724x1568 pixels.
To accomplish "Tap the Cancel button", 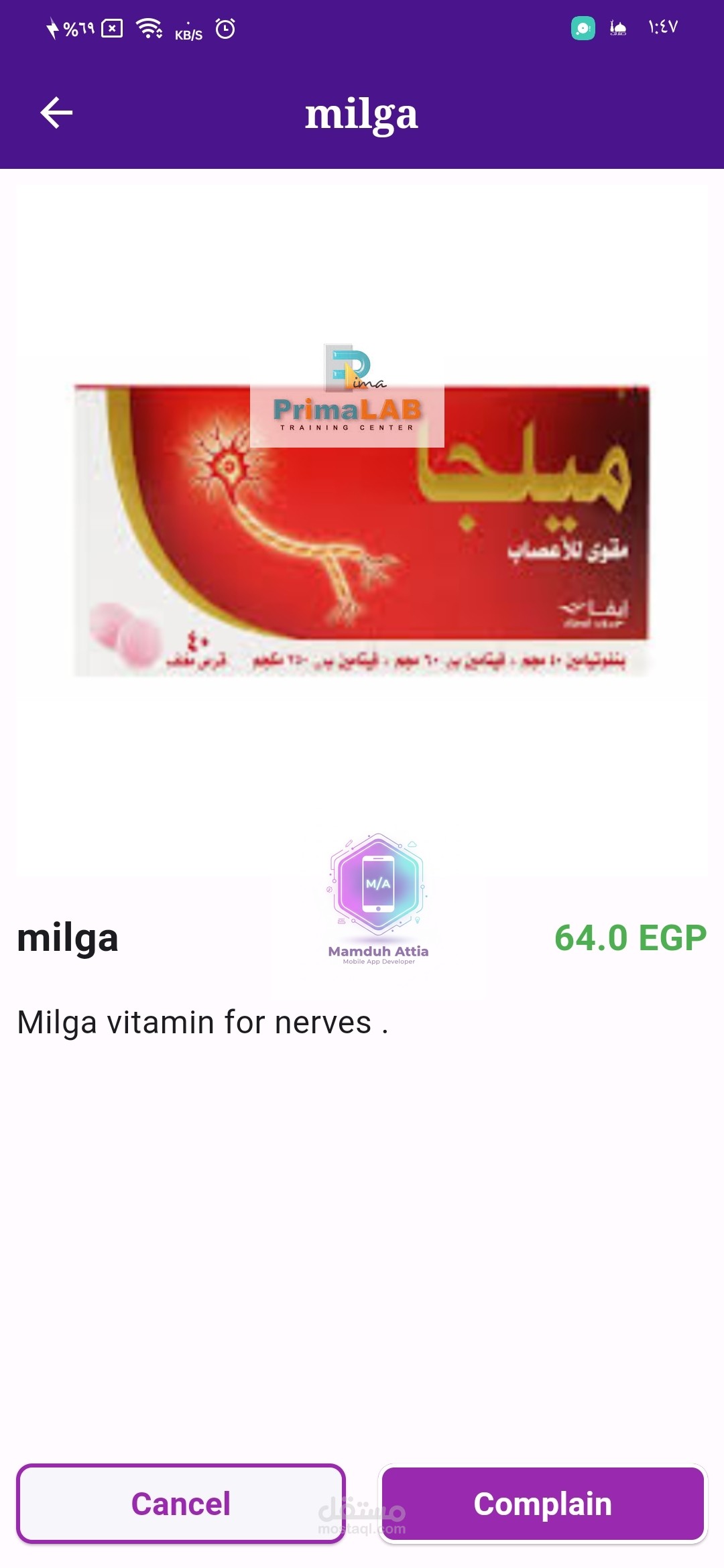I will pos(181,1504).
